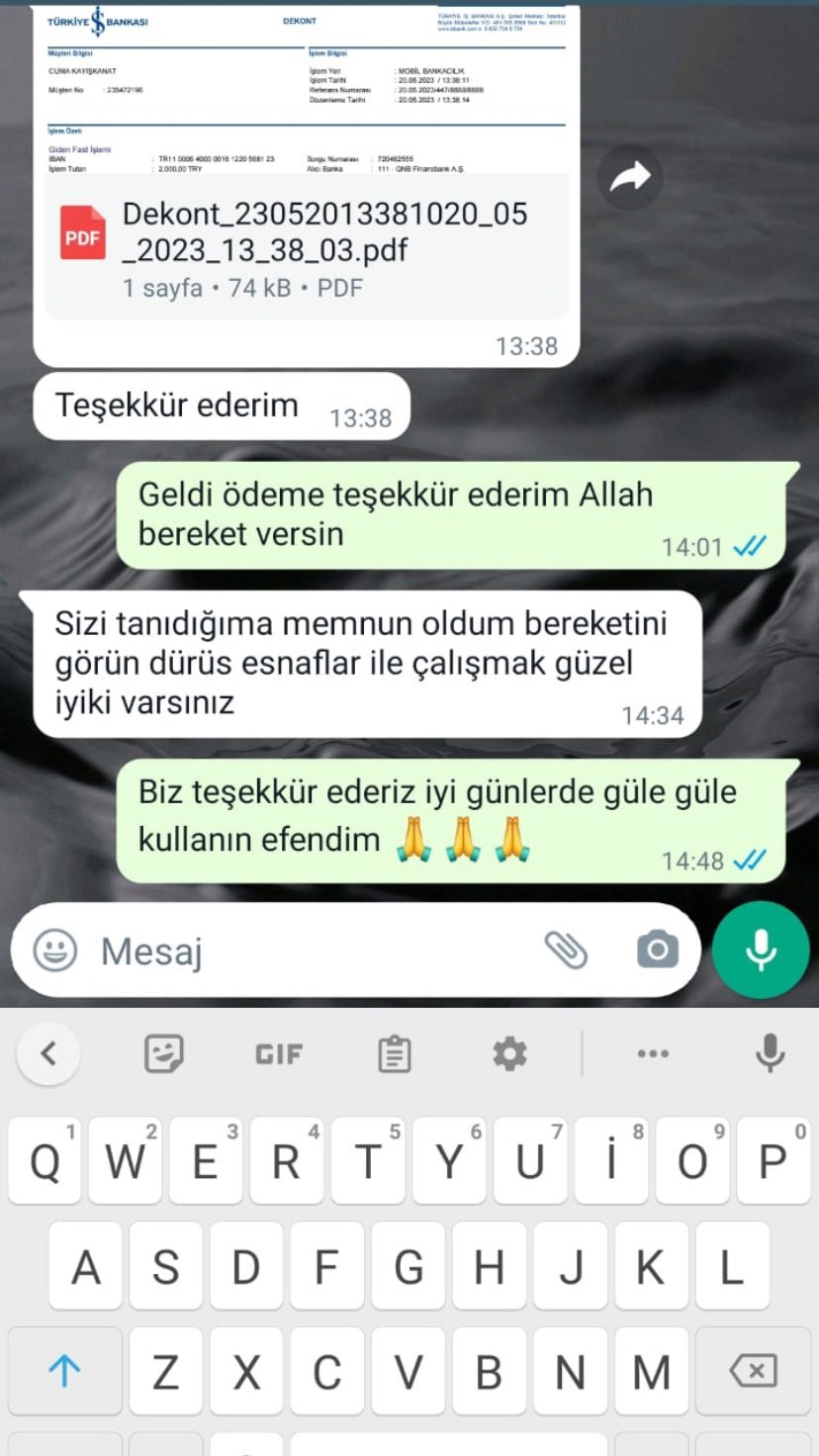Tap the Mesaj text field

[x=317, y=952]
